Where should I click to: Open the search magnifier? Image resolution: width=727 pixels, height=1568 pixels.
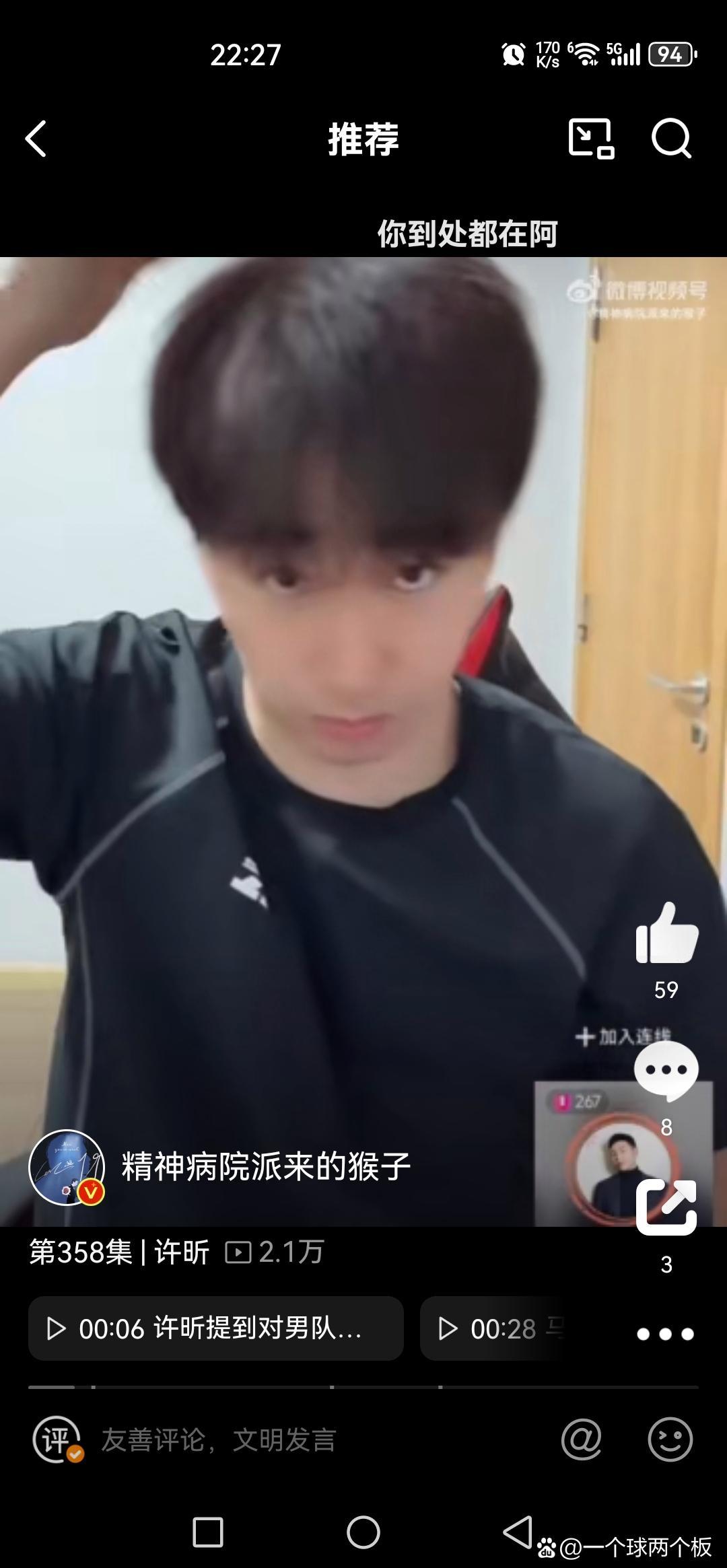(671, 139)
